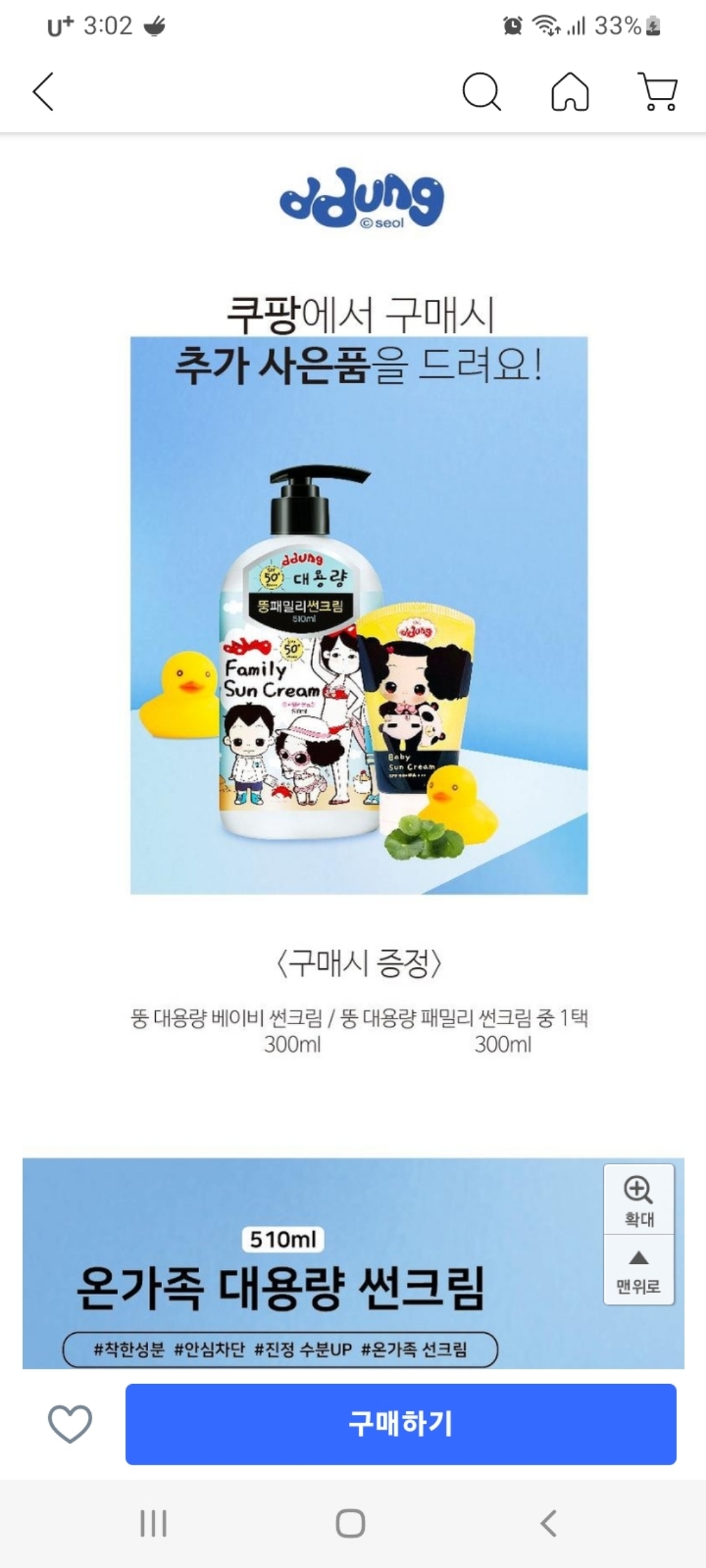The width and height of the screenshot is (706, 1568).
Task: Tap the system home button
Action: point(350,1523)
